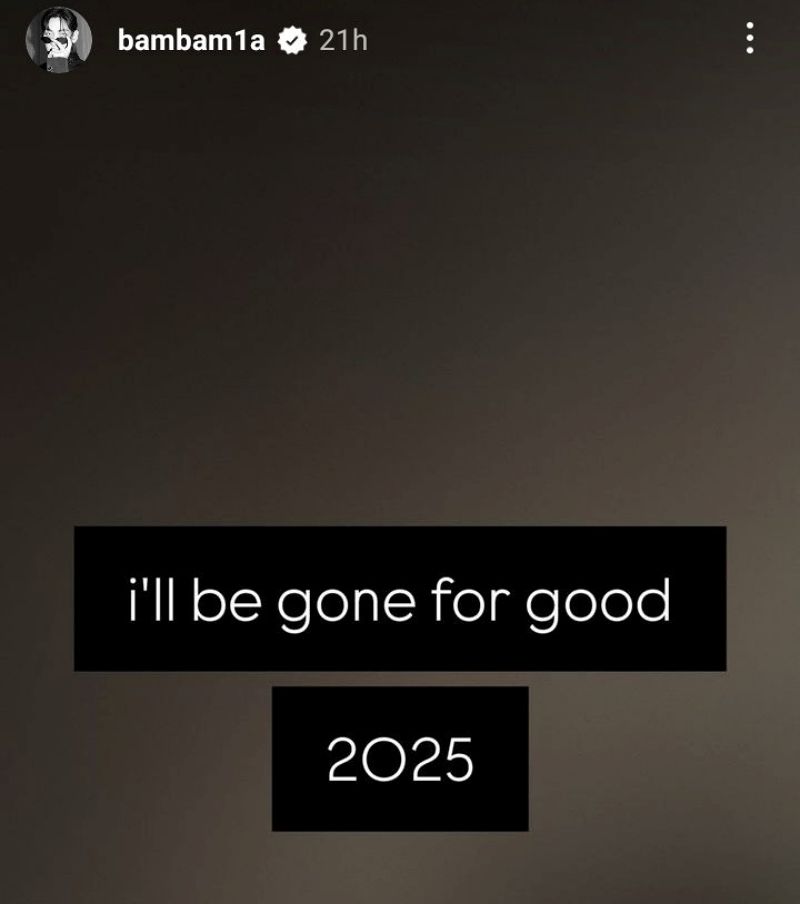This screenshot has width=800, height=904.
Task: Open the story options three-dot menu
Action: [749, 40]
